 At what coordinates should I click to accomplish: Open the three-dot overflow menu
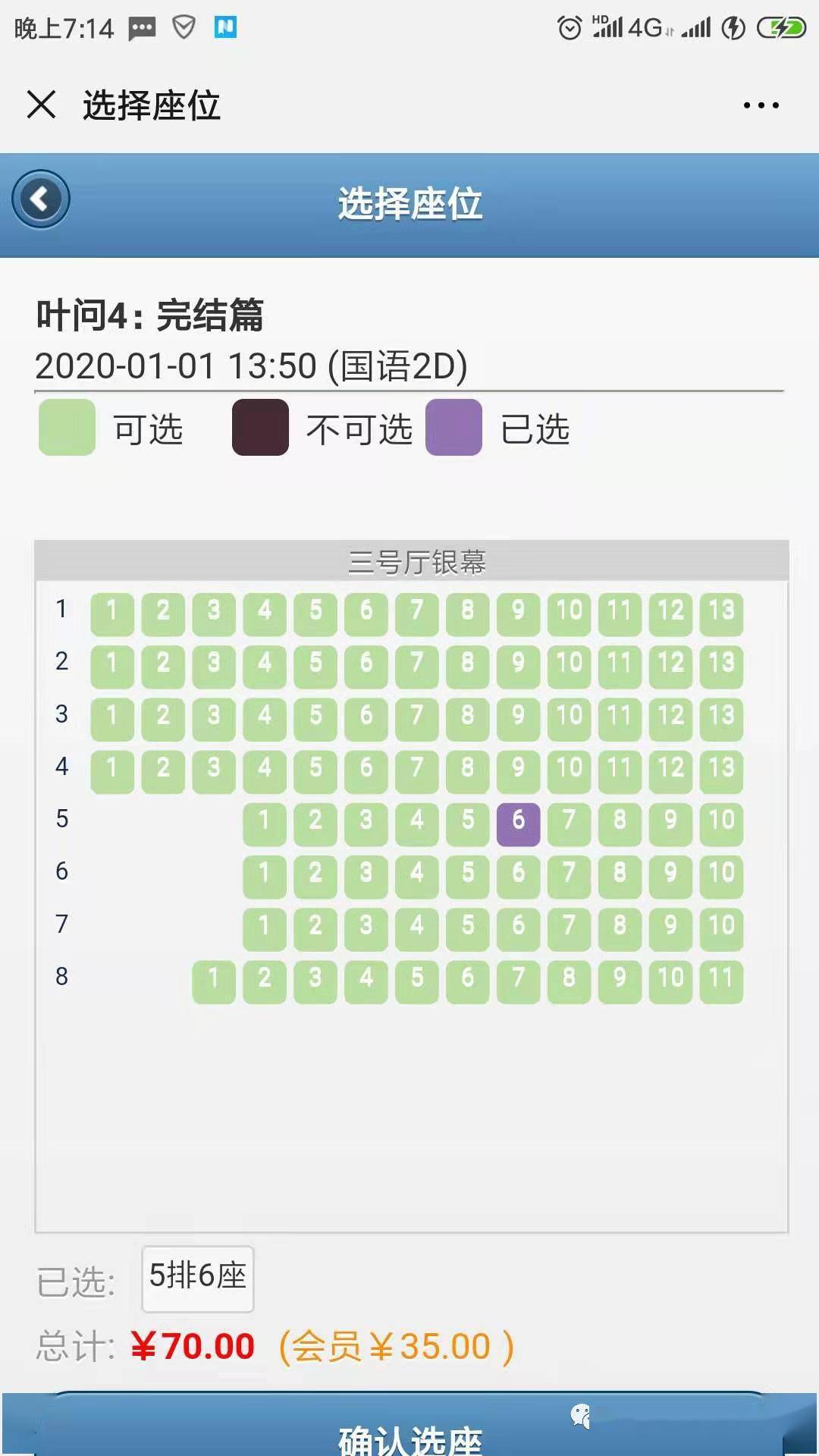tap(761, 105)
